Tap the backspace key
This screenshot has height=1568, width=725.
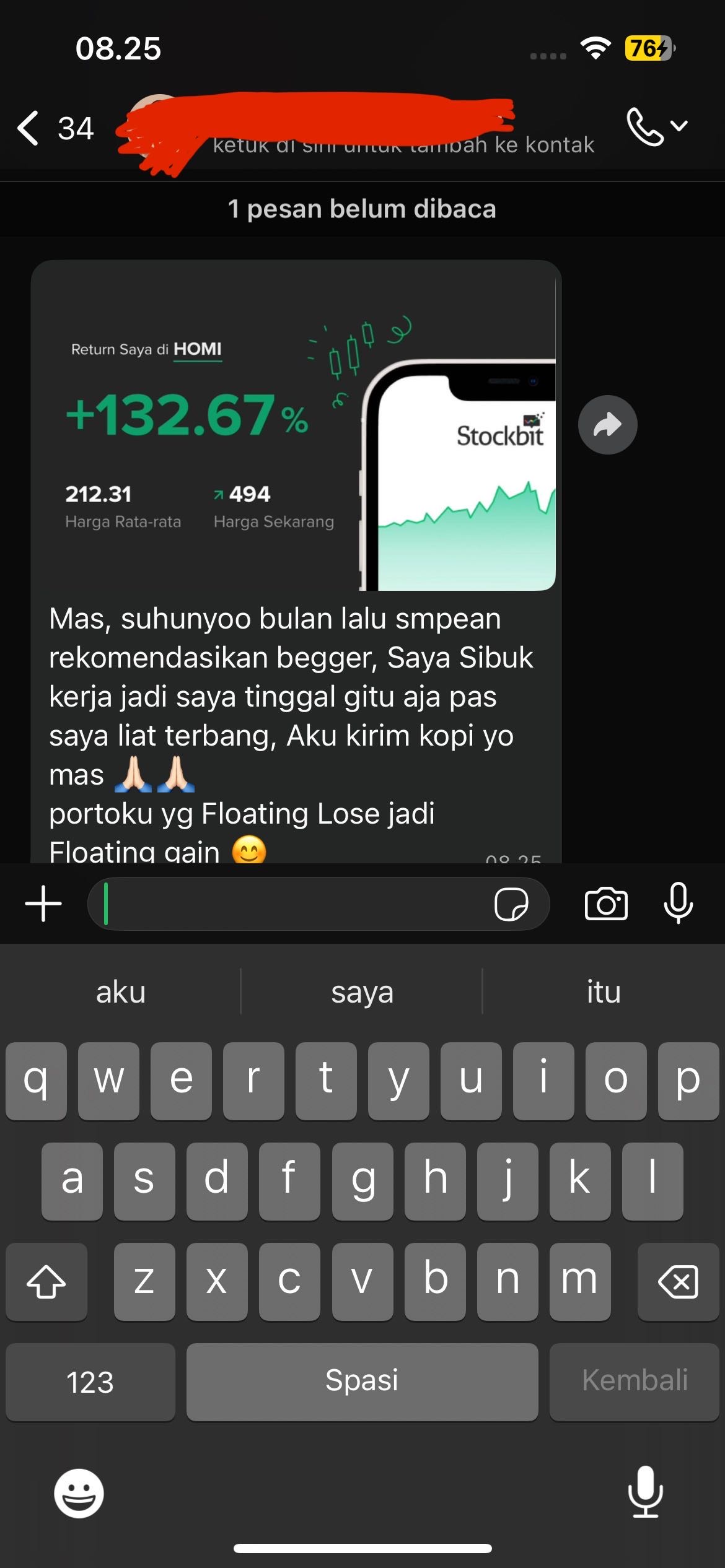click(x=678, y=1281)
